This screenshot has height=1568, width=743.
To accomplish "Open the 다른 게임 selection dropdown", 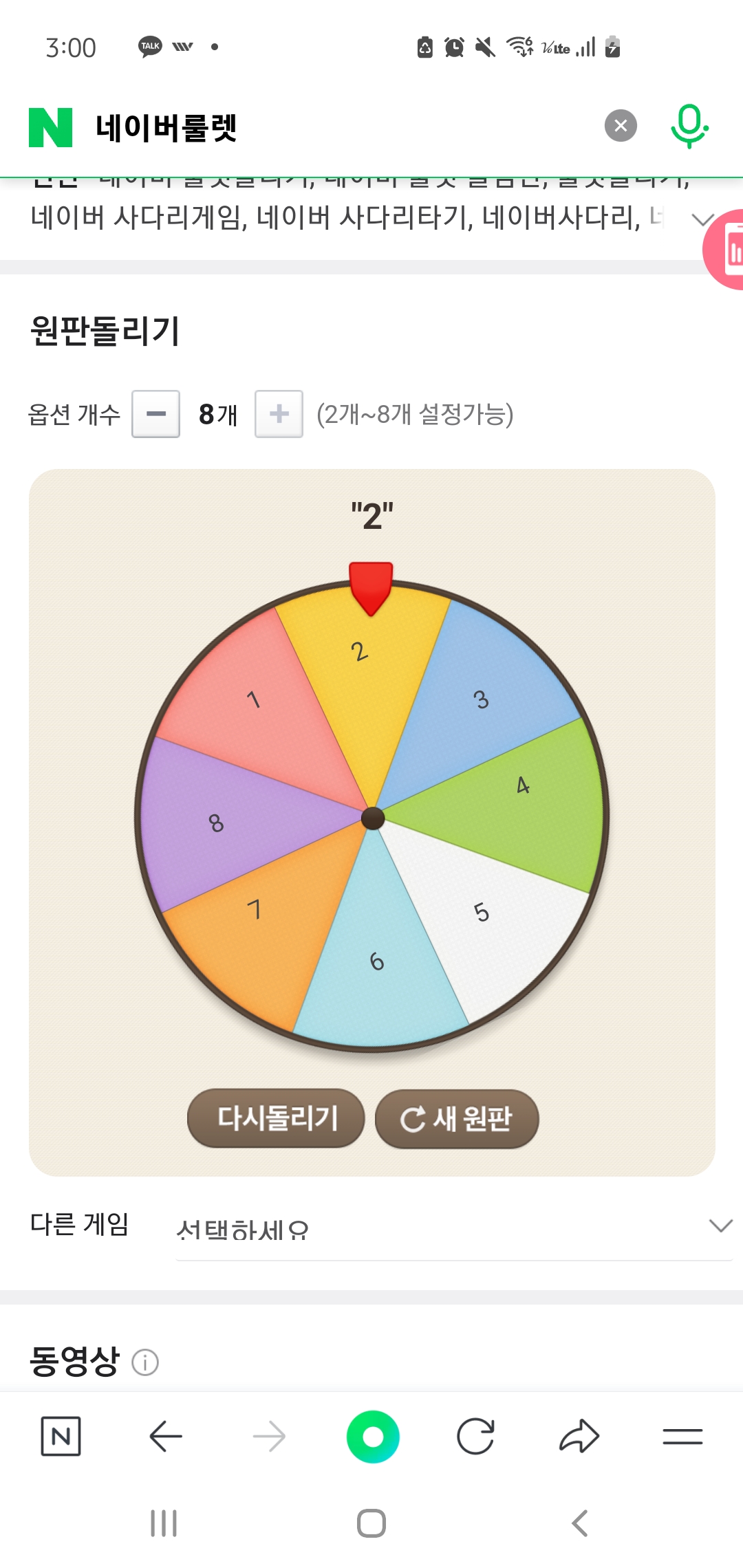I will pyautogui.click(x=453, y=1228).
